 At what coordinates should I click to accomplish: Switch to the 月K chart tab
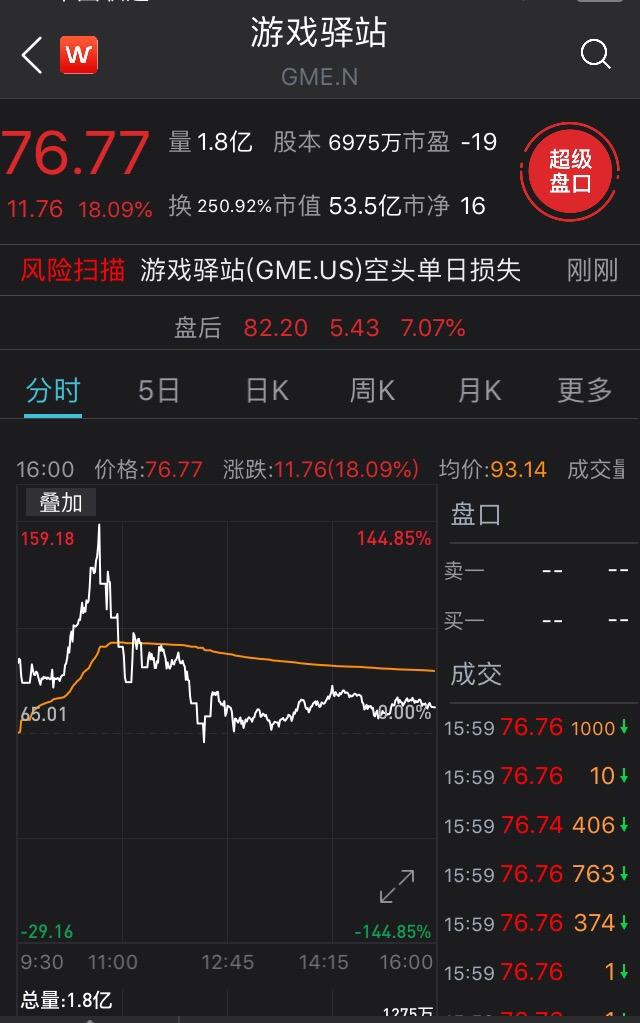point(479,390)
